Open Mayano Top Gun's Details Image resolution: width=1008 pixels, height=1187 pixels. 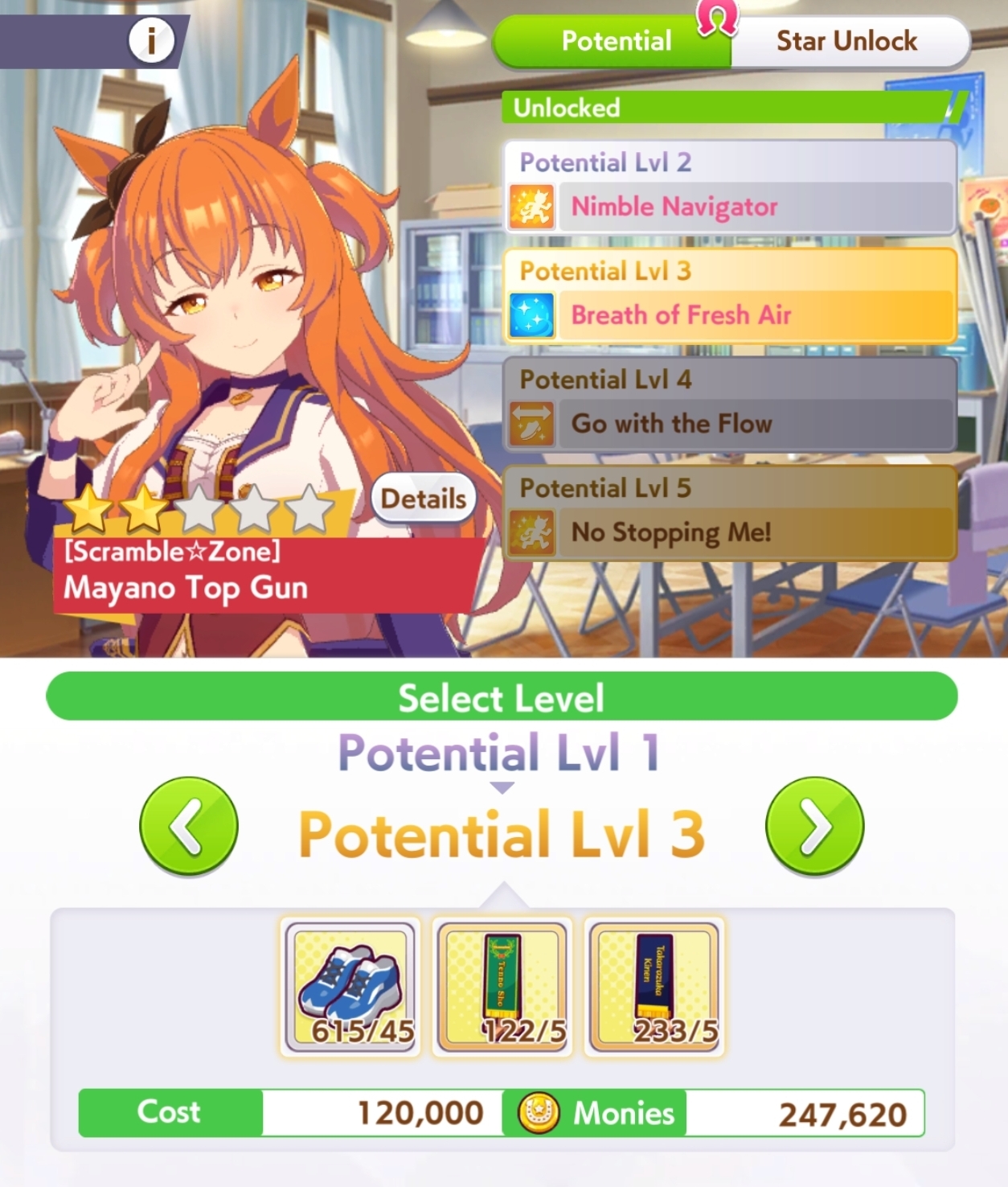[423, 499]
